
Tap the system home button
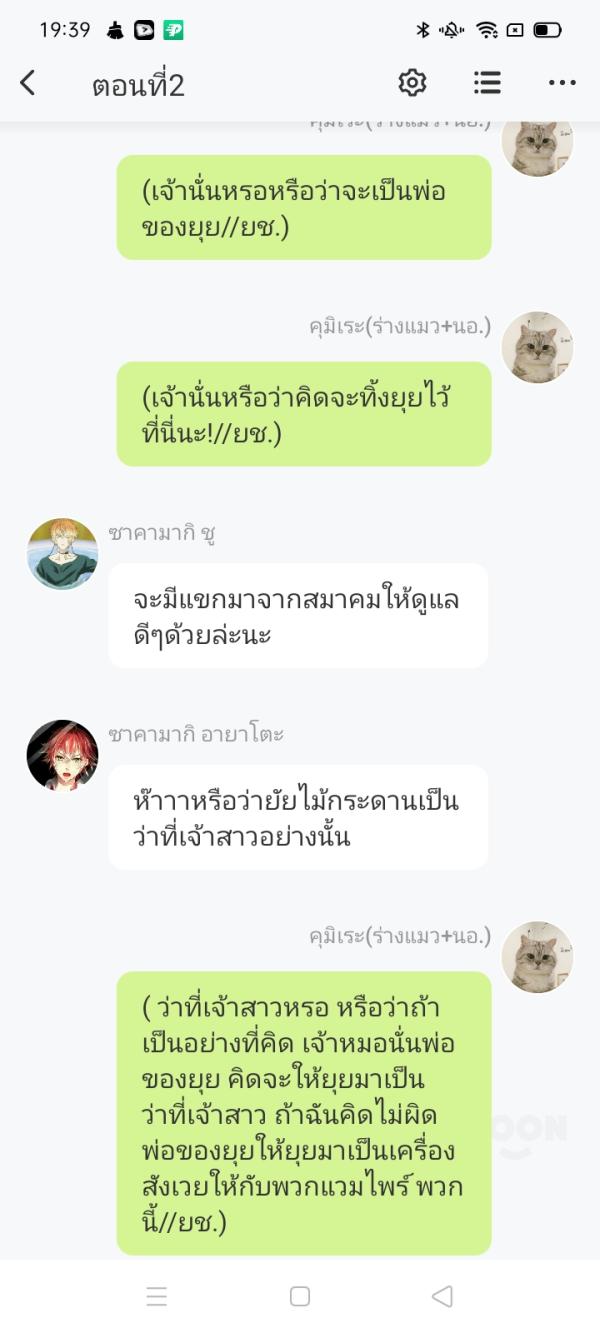(x=300, y=1296)
